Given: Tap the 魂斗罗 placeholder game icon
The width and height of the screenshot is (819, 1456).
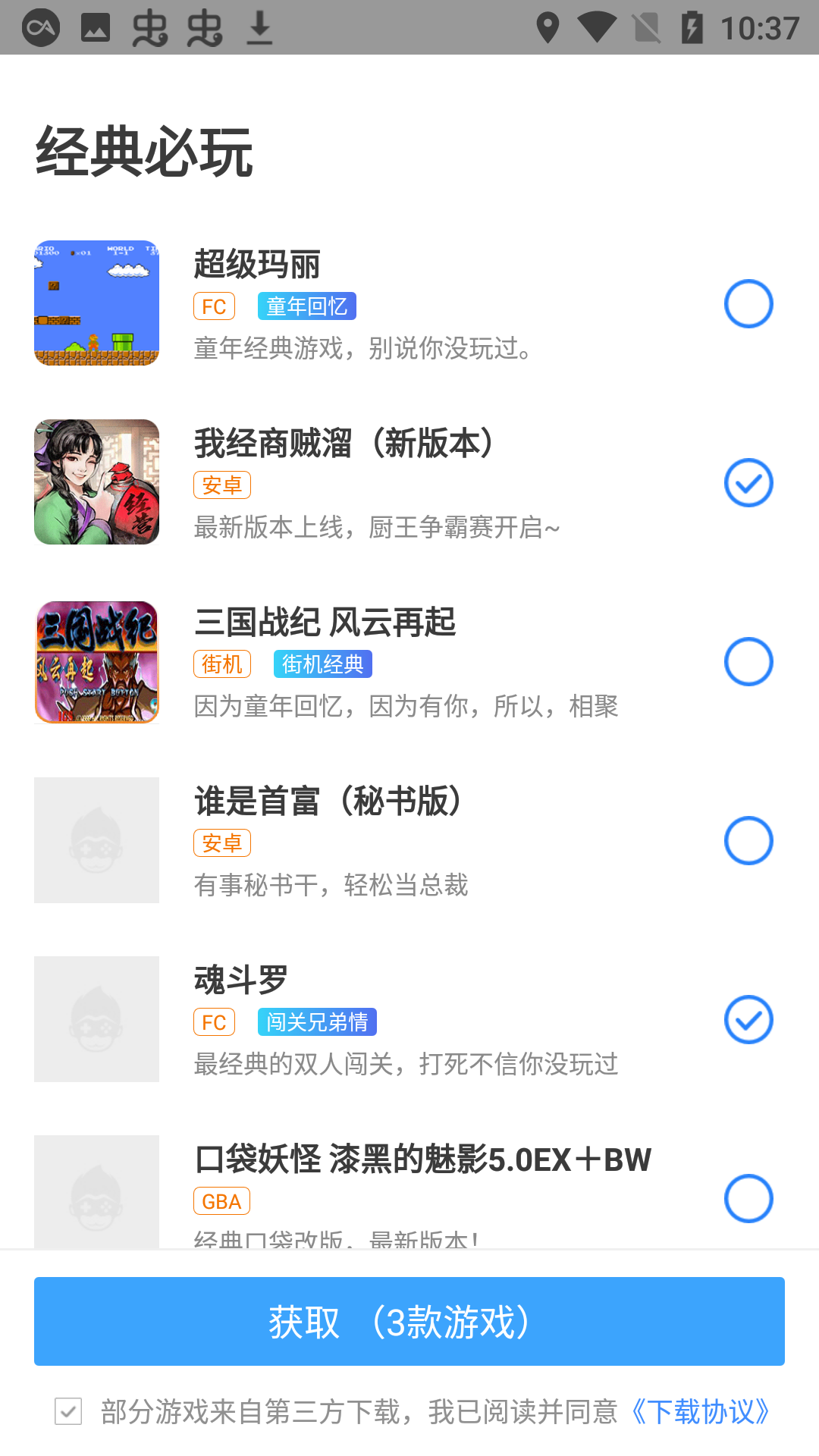Looking at the screenshot, I should (96, 1018).
